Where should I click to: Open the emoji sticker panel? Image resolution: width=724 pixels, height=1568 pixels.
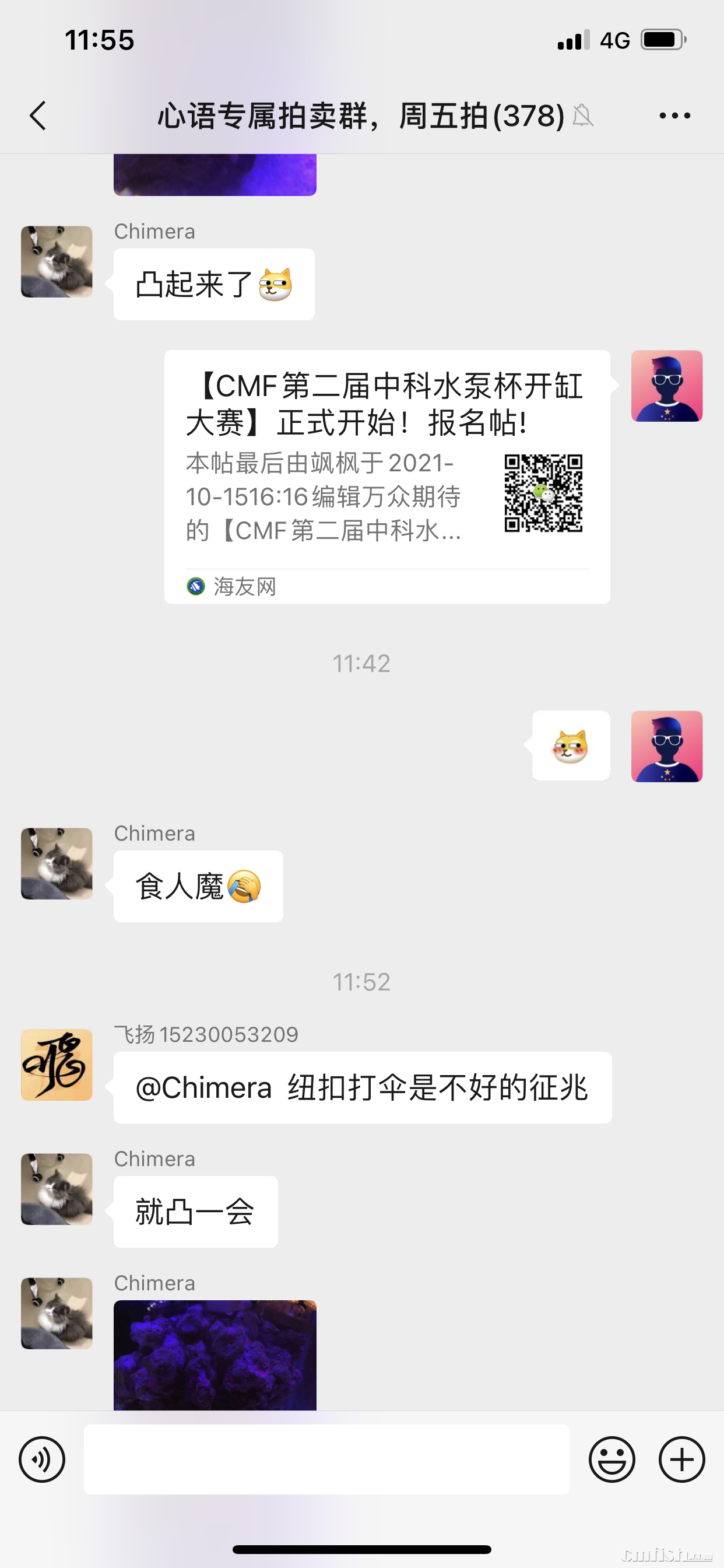611,1459
